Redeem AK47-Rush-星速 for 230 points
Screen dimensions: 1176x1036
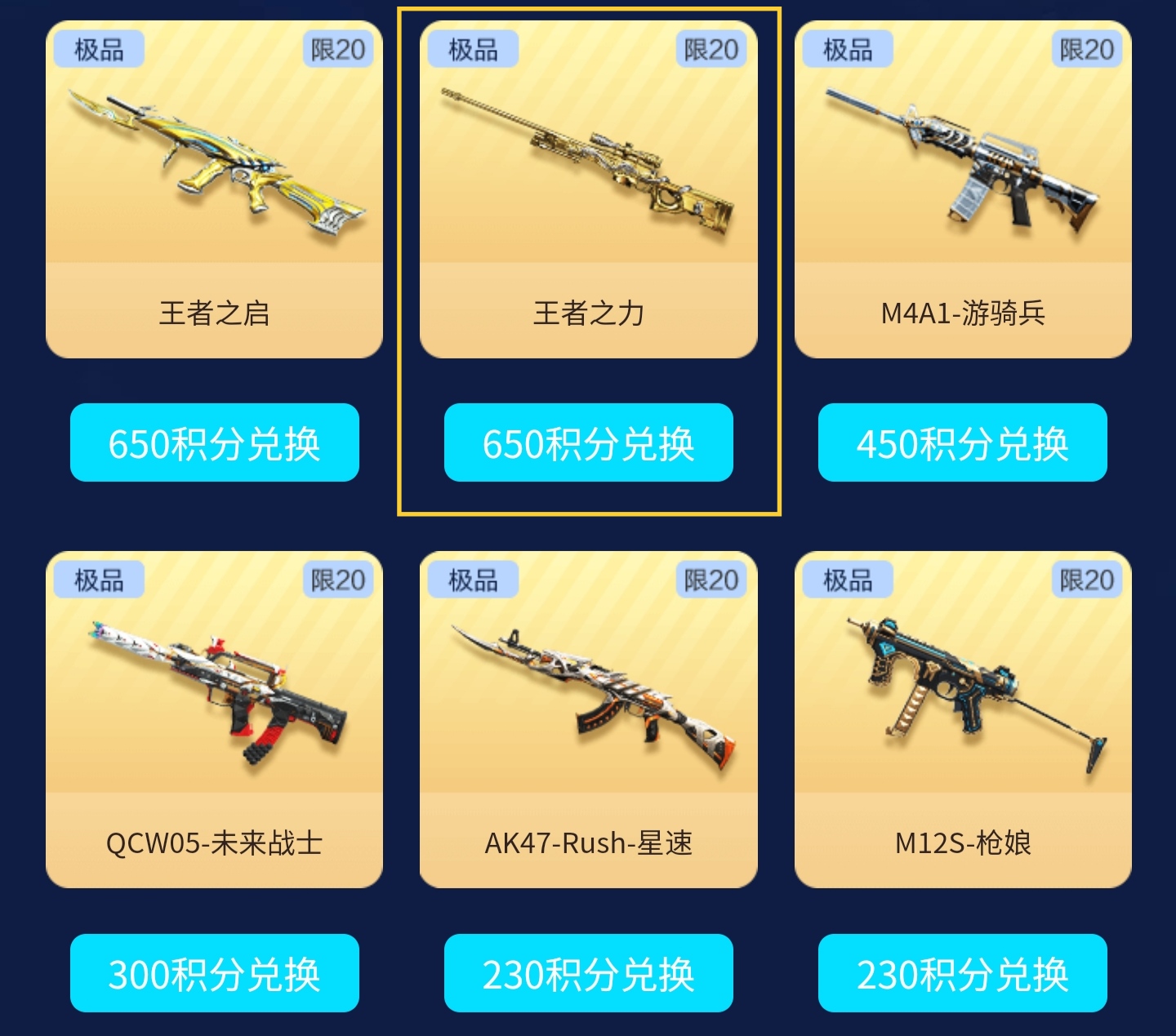point(588,973)
